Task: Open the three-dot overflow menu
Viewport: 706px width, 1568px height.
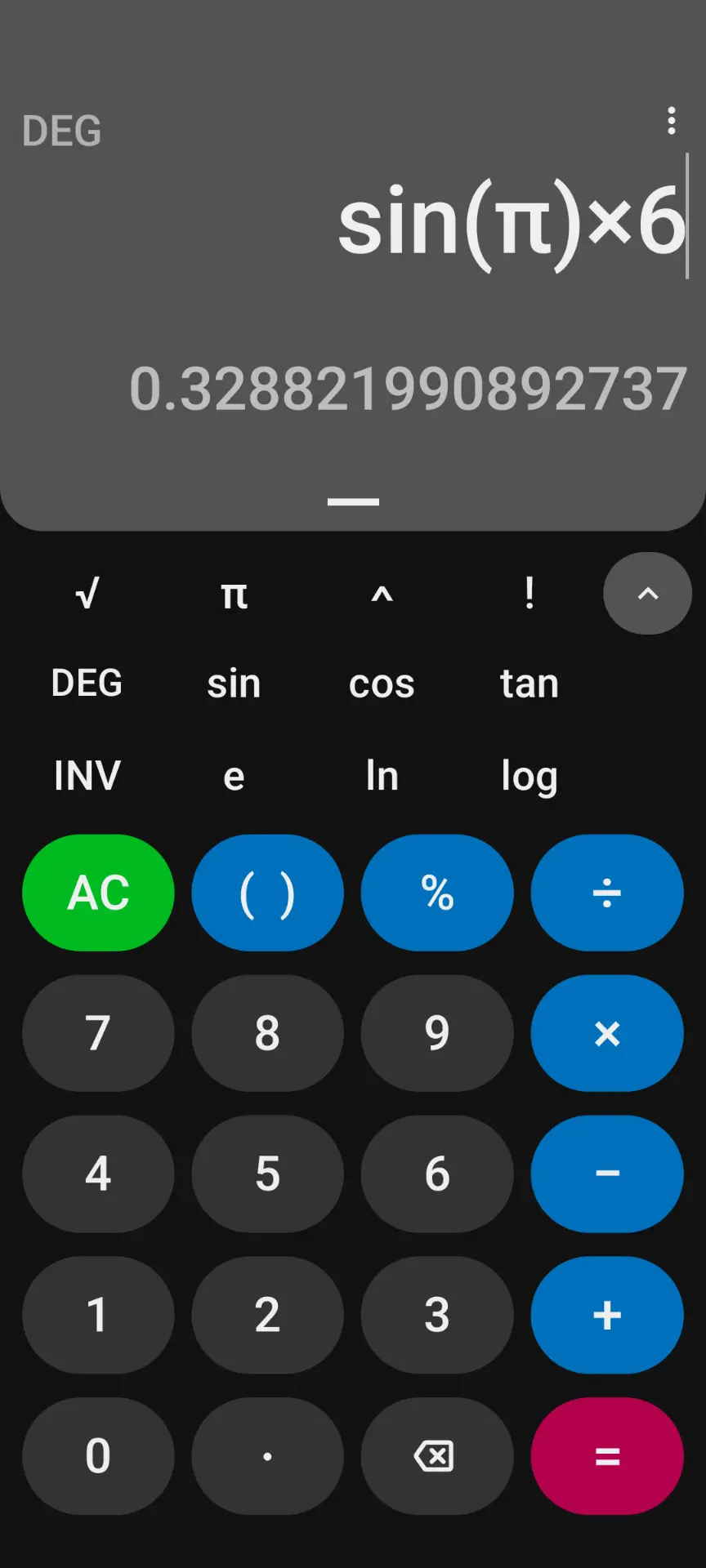Action: [x=671, y=121]
